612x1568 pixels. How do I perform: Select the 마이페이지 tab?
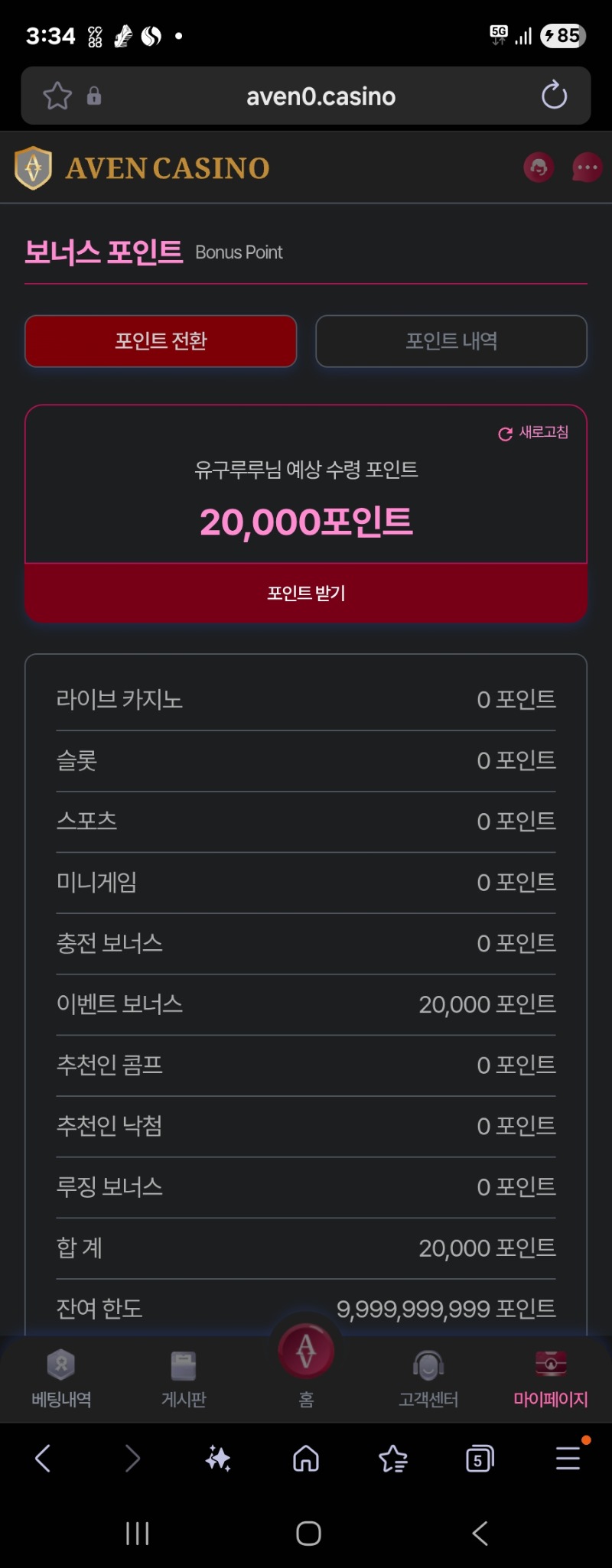[551, 1378]
